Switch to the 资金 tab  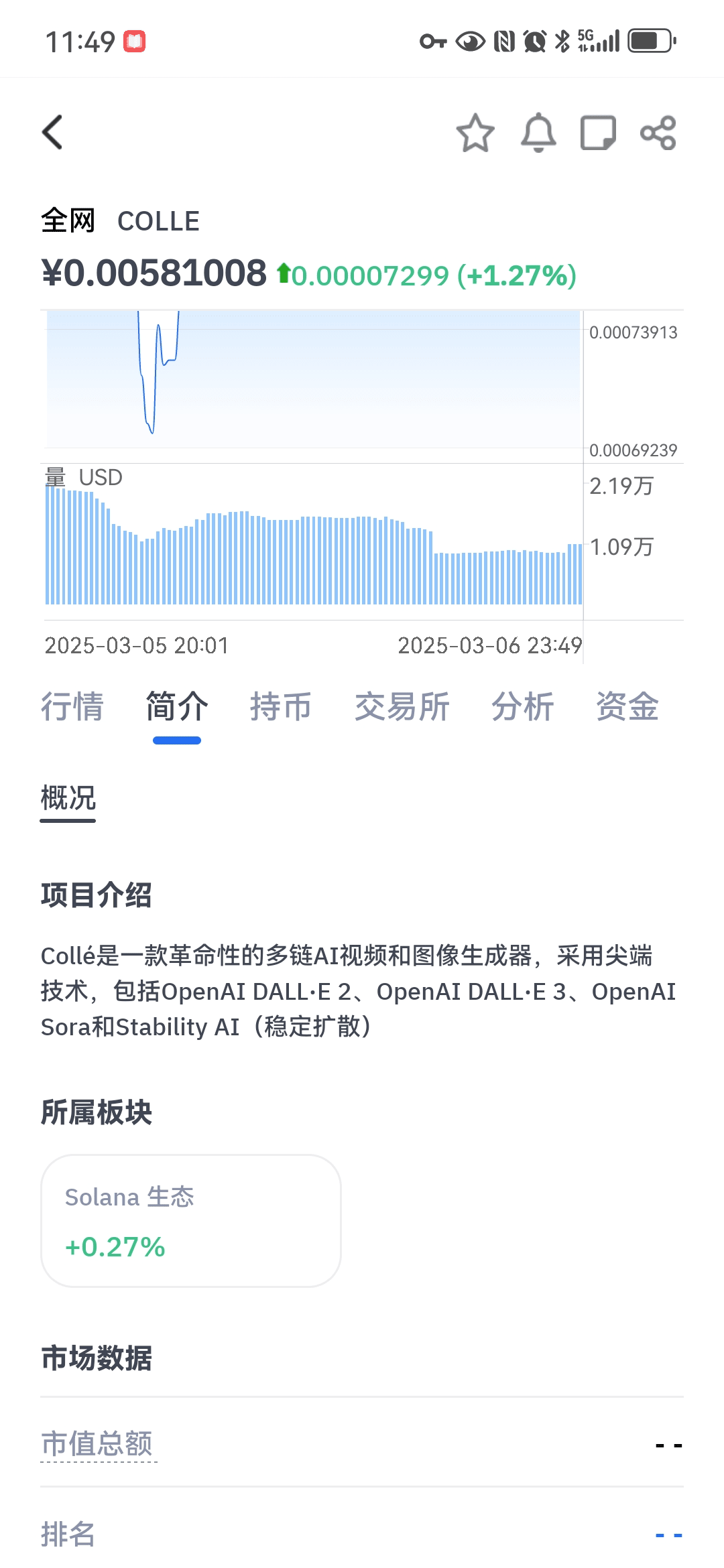[x=627, y=707]
